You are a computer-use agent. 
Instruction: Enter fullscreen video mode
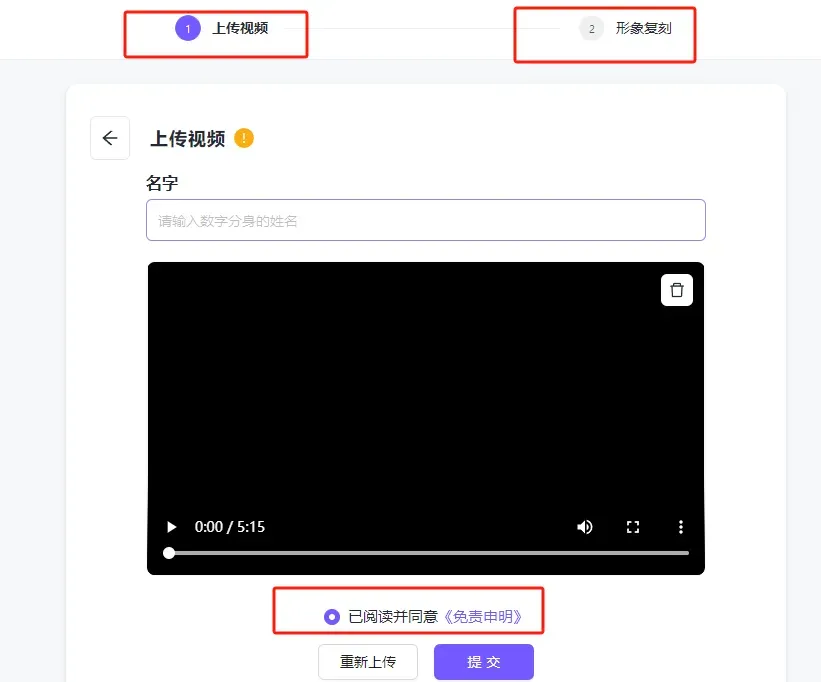(633, 527)
